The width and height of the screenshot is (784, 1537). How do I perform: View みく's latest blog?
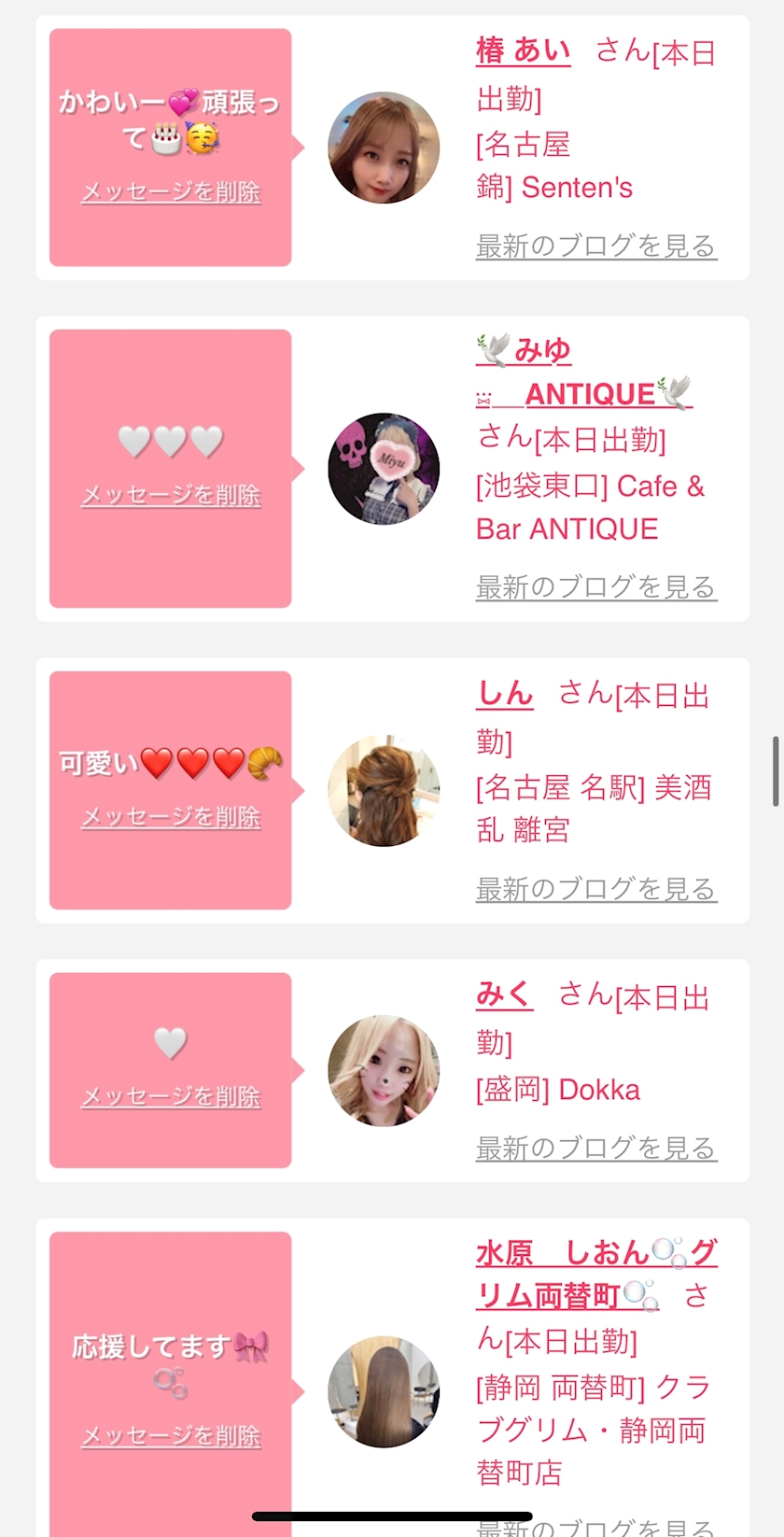595,1149
